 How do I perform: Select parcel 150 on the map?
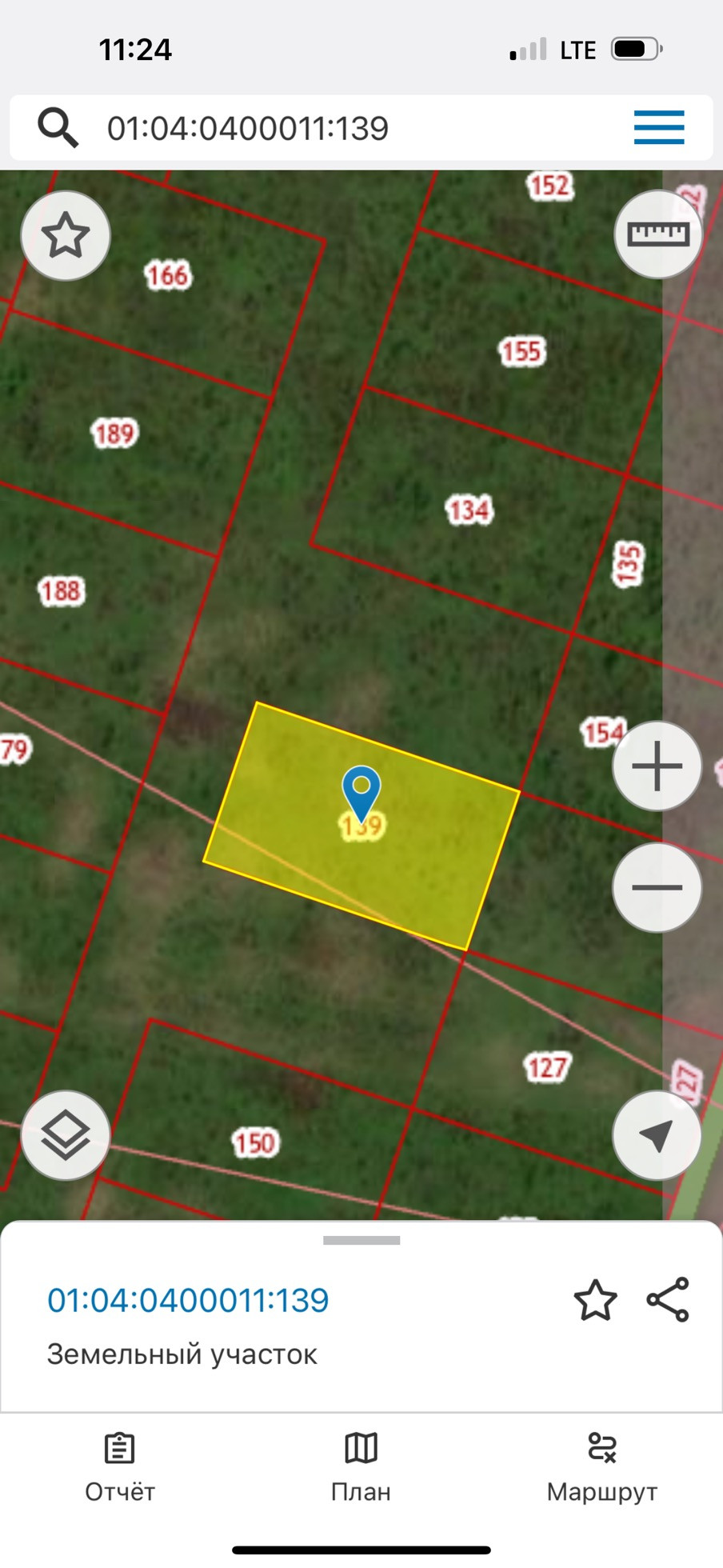pyautogui.click(x=254, y=1142)
